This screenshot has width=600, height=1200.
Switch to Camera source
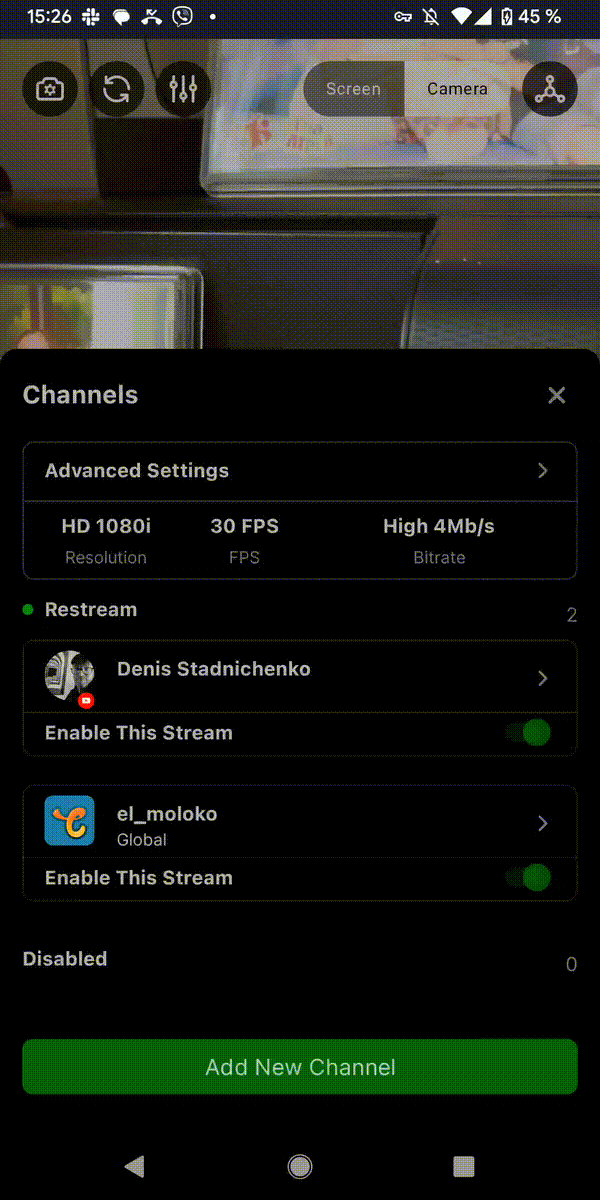click(x=457, y=89)
